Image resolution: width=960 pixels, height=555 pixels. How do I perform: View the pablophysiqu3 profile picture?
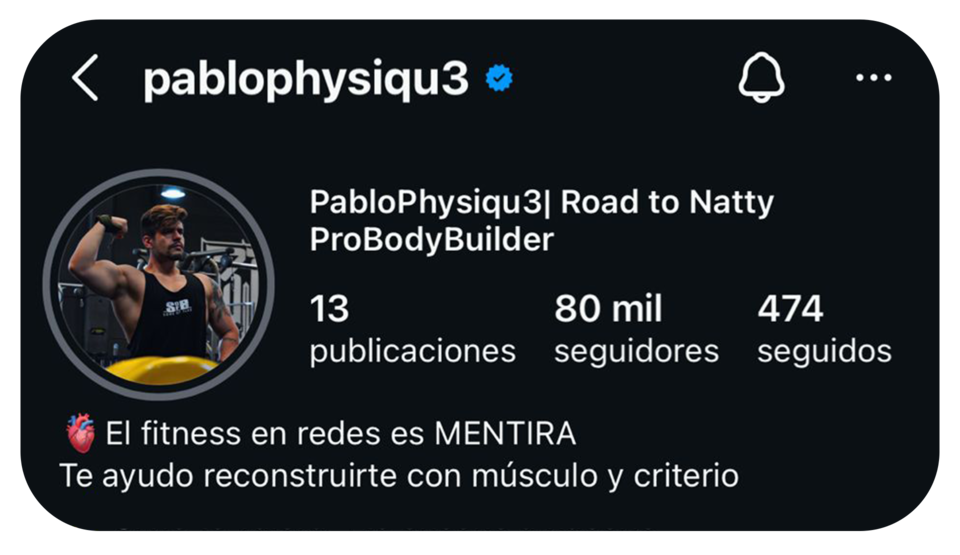(x=158, y=285)
